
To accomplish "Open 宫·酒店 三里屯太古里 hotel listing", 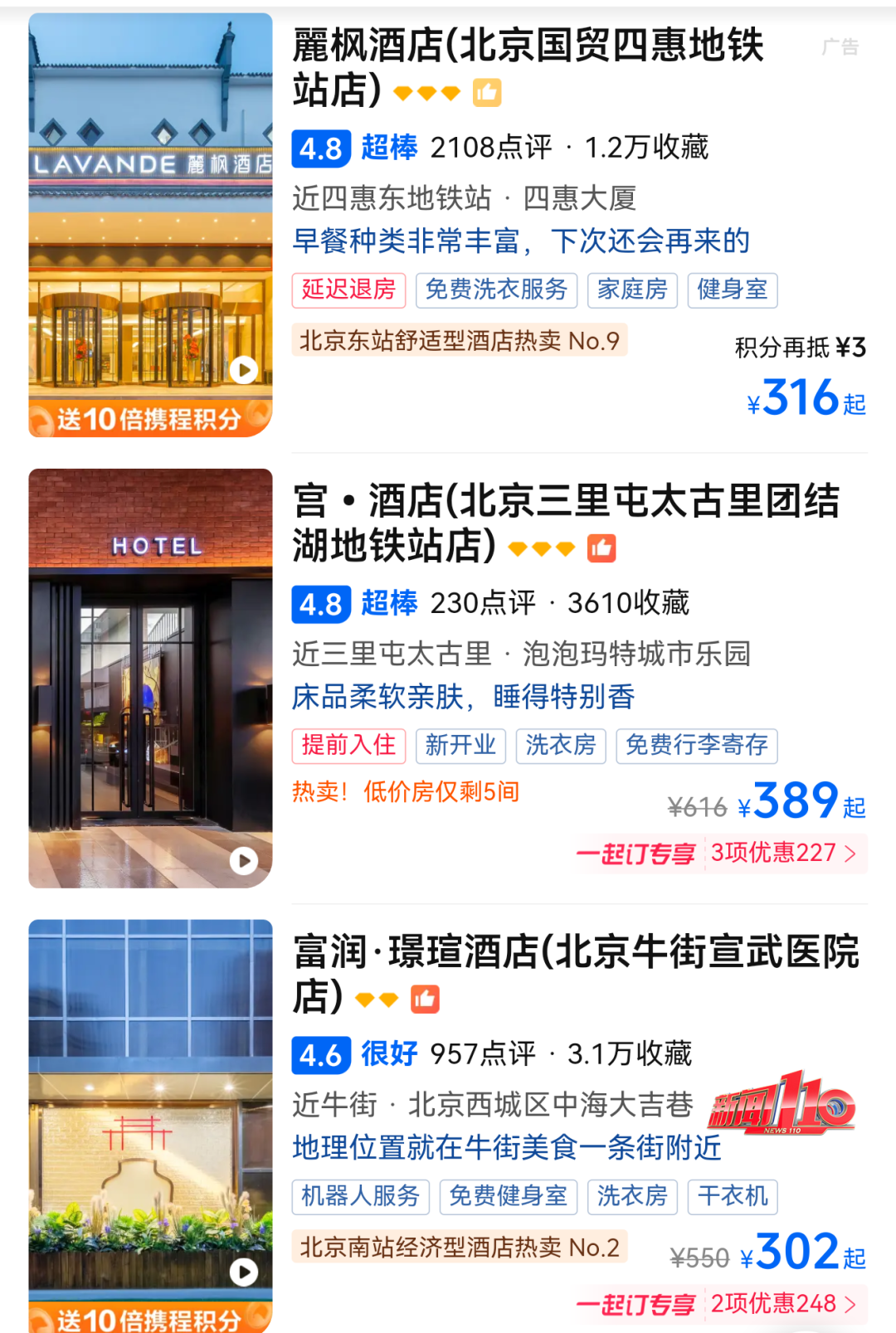I will 566,523.
